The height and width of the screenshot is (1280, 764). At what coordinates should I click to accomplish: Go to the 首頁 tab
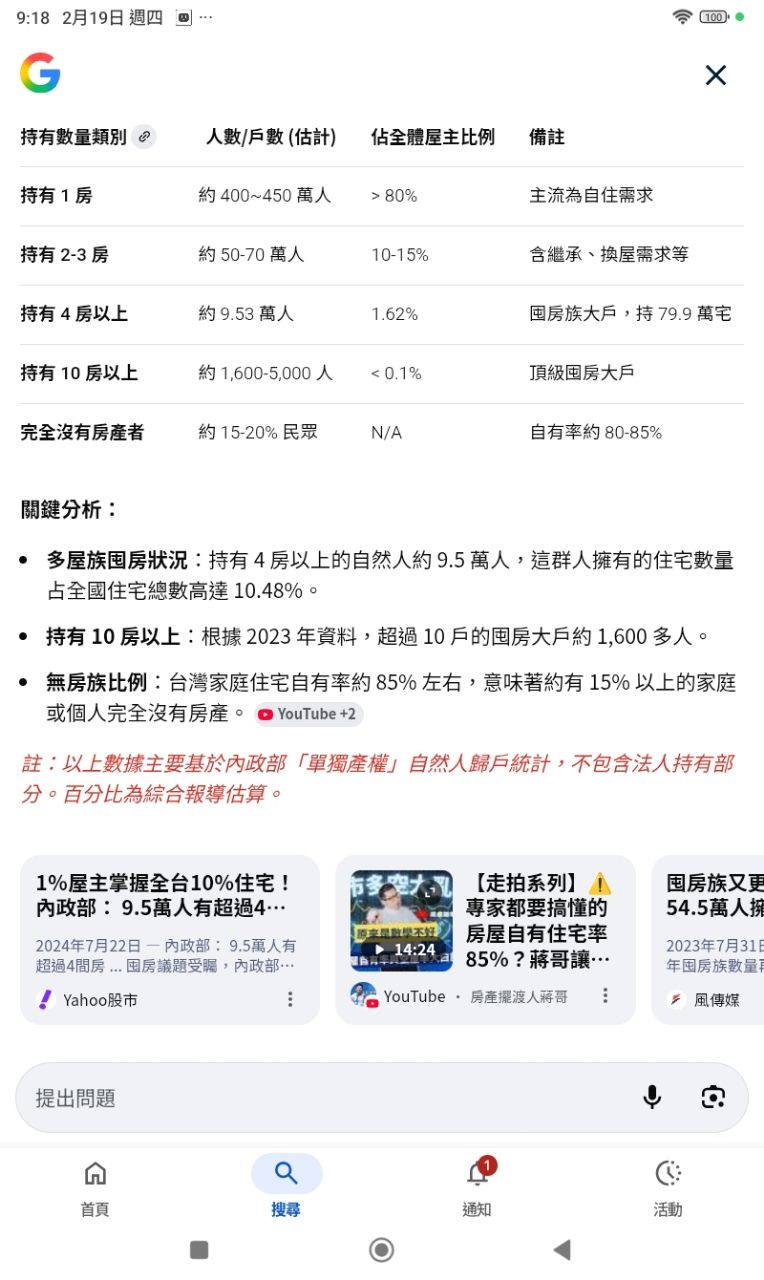95,1187
